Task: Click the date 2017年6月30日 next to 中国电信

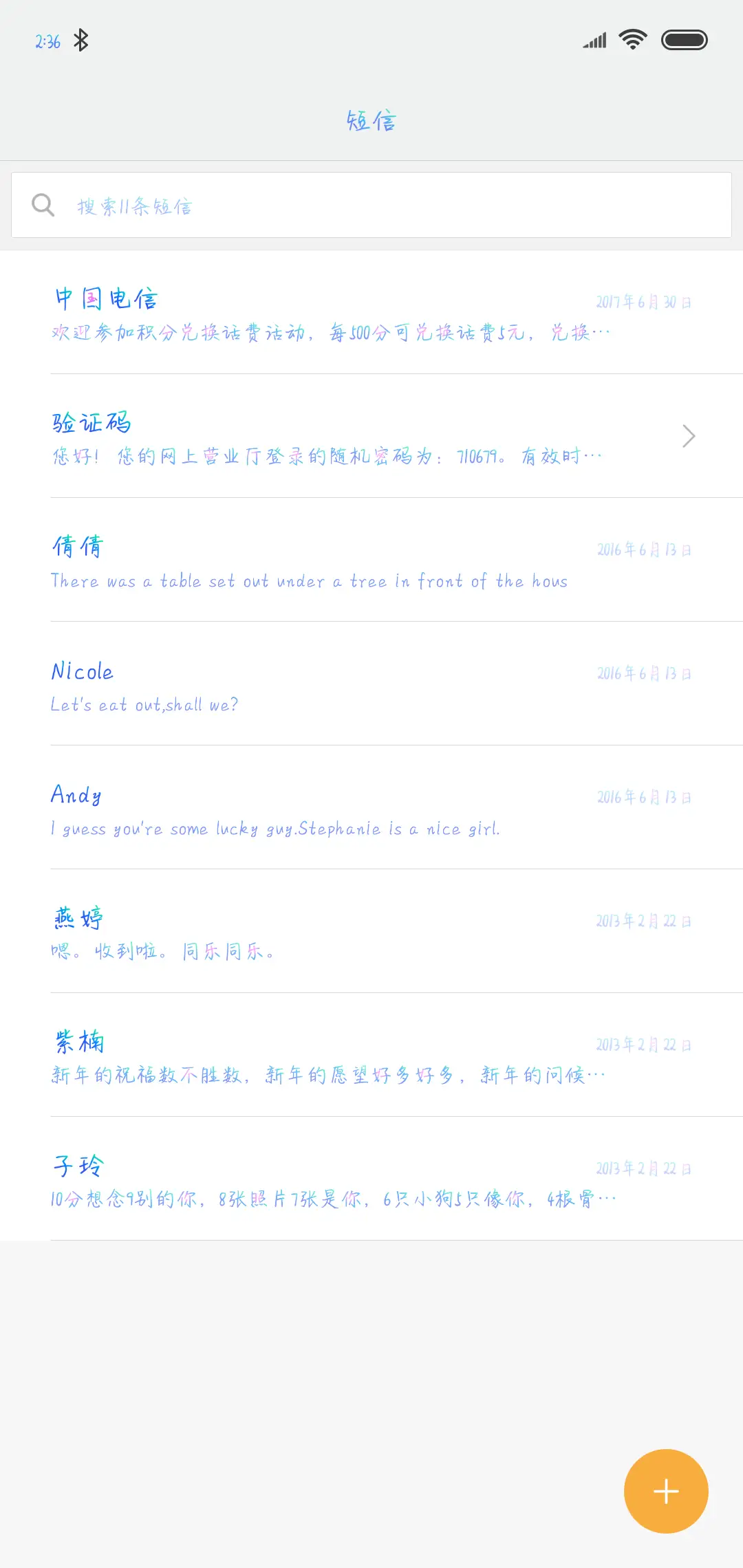Action: (x=643, y=301)
